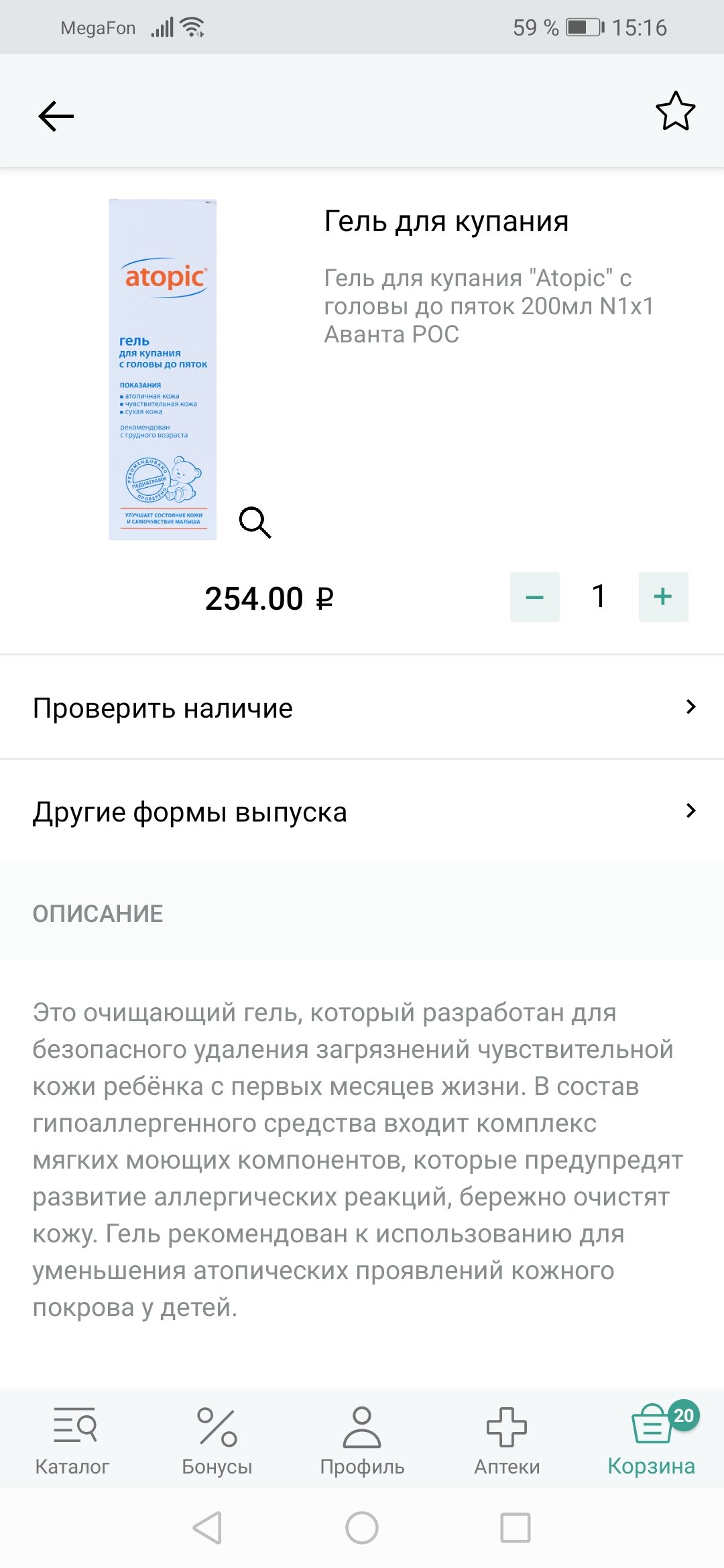Open system recent apps square

tap(516, 1528)
